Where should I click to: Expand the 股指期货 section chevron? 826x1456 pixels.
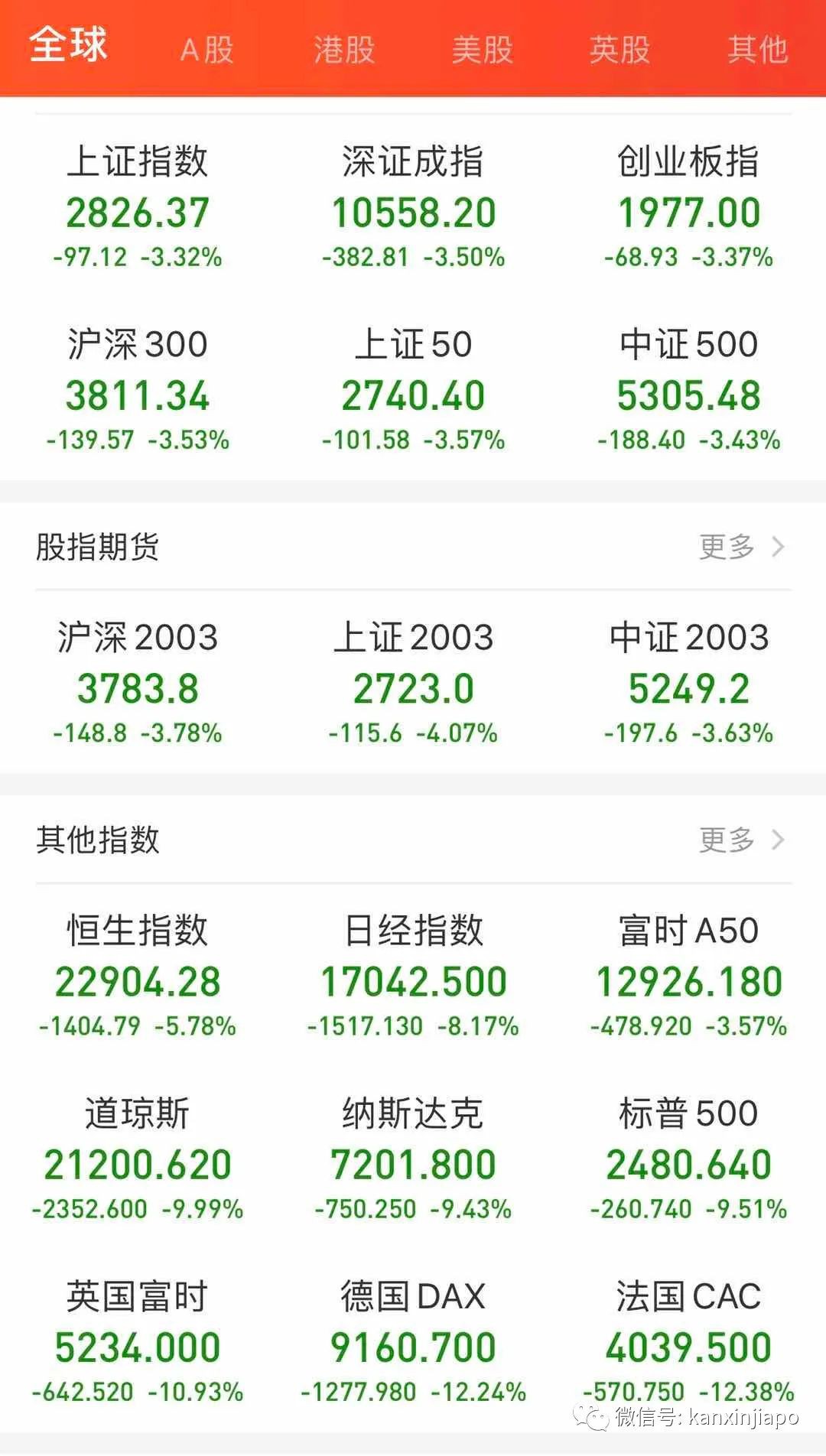779,546
